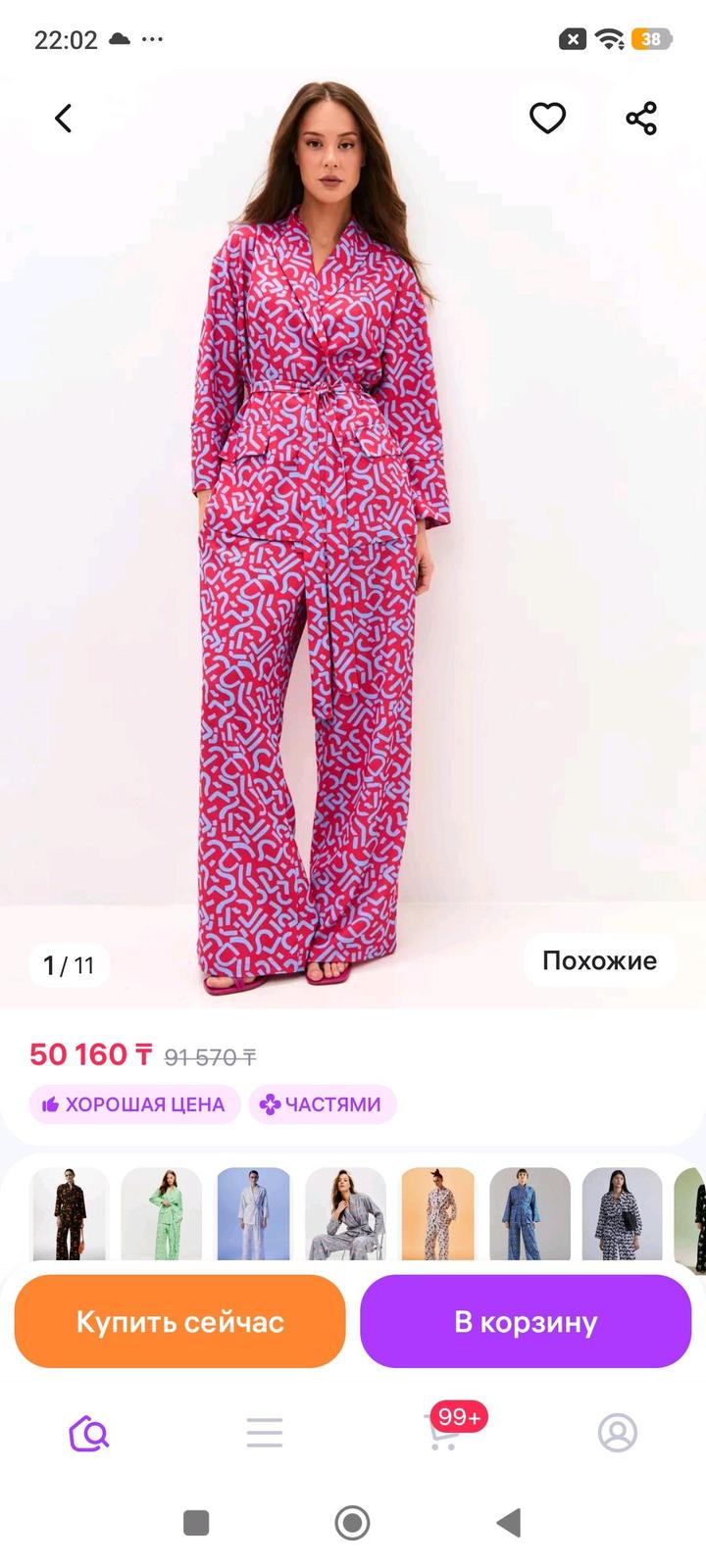Select the green pajama variant thumbnail
The image size is (706, 1568).
(161, 1213)
